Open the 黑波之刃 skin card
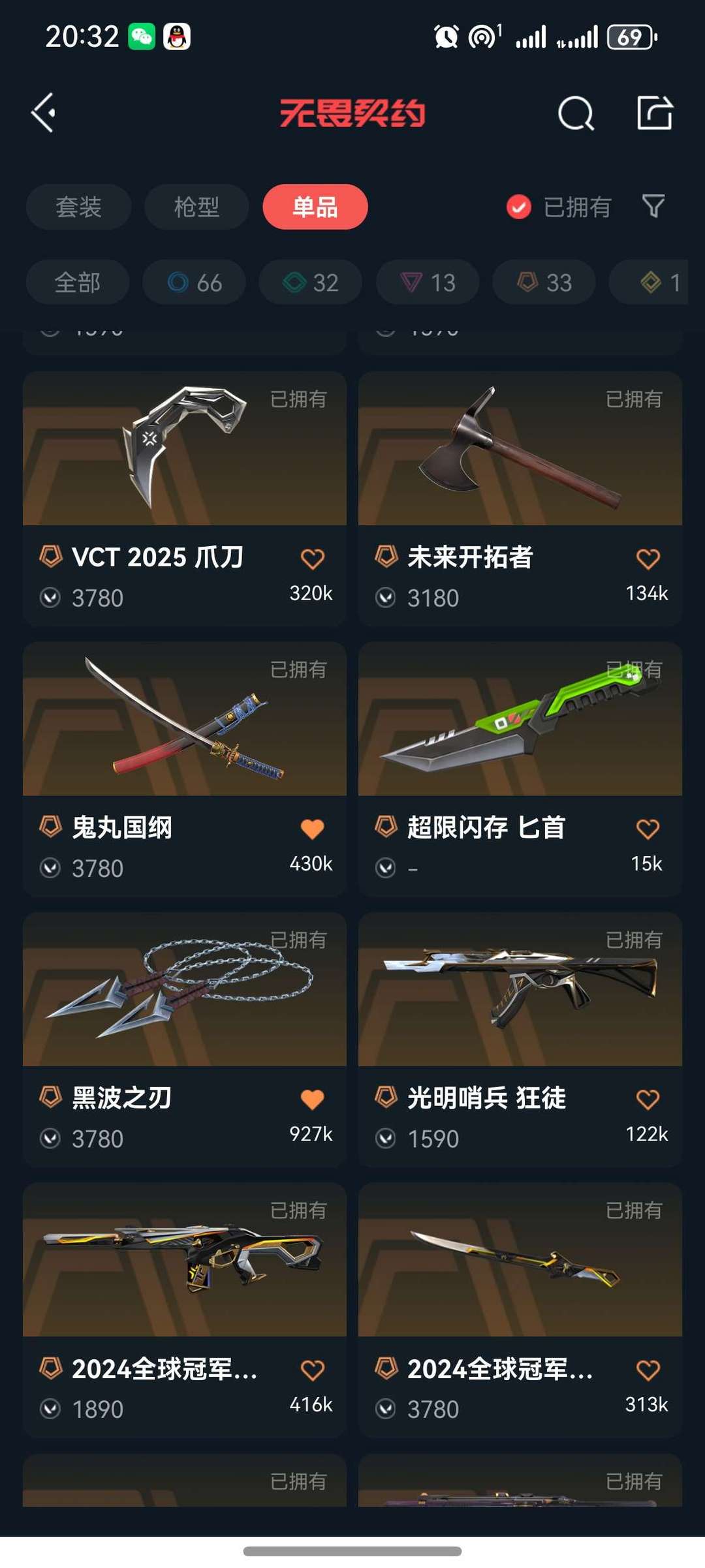 click(x=185, y=1039)
